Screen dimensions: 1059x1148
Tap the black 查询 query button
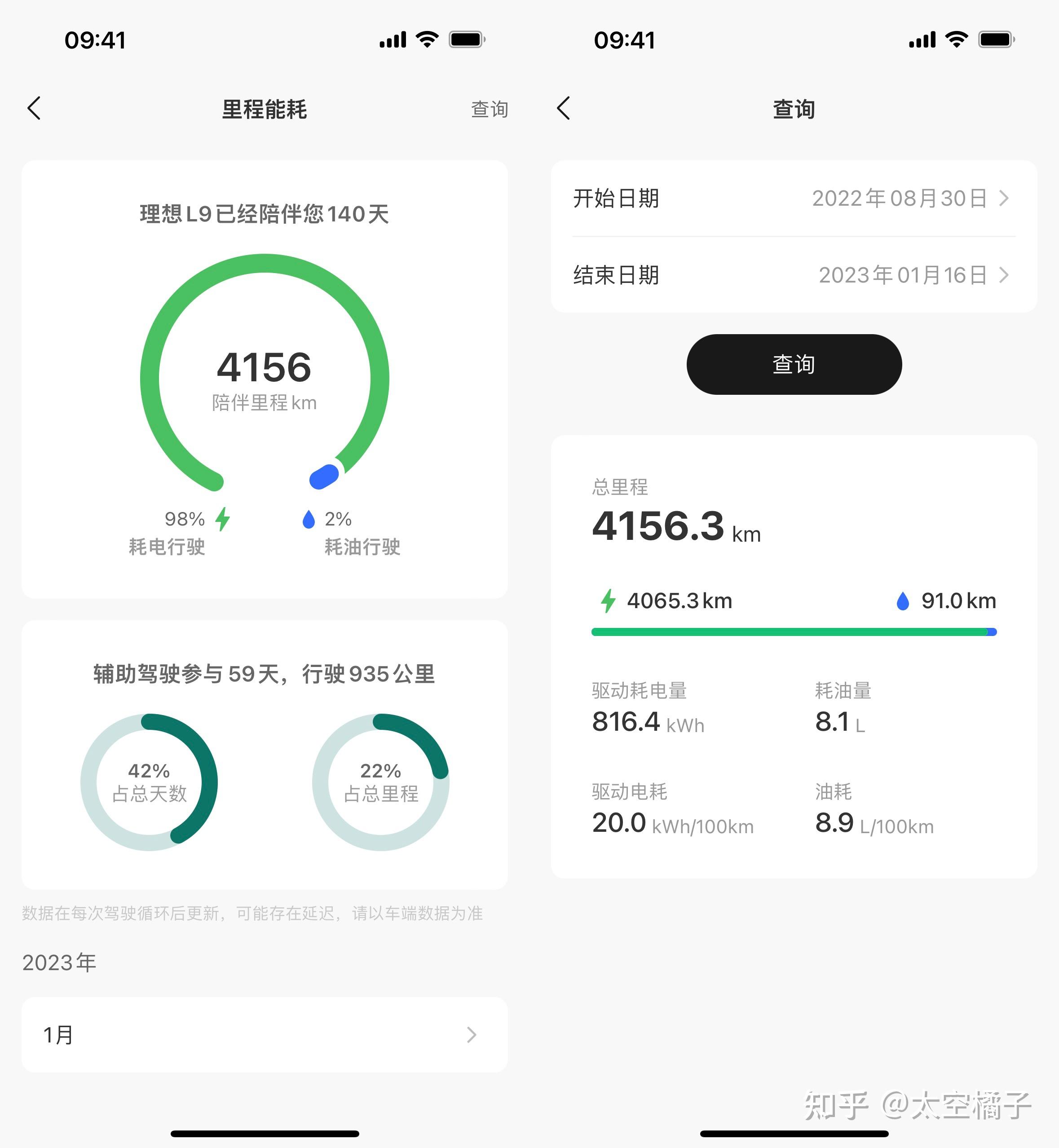pyautogui.click(x=794, y=364)
